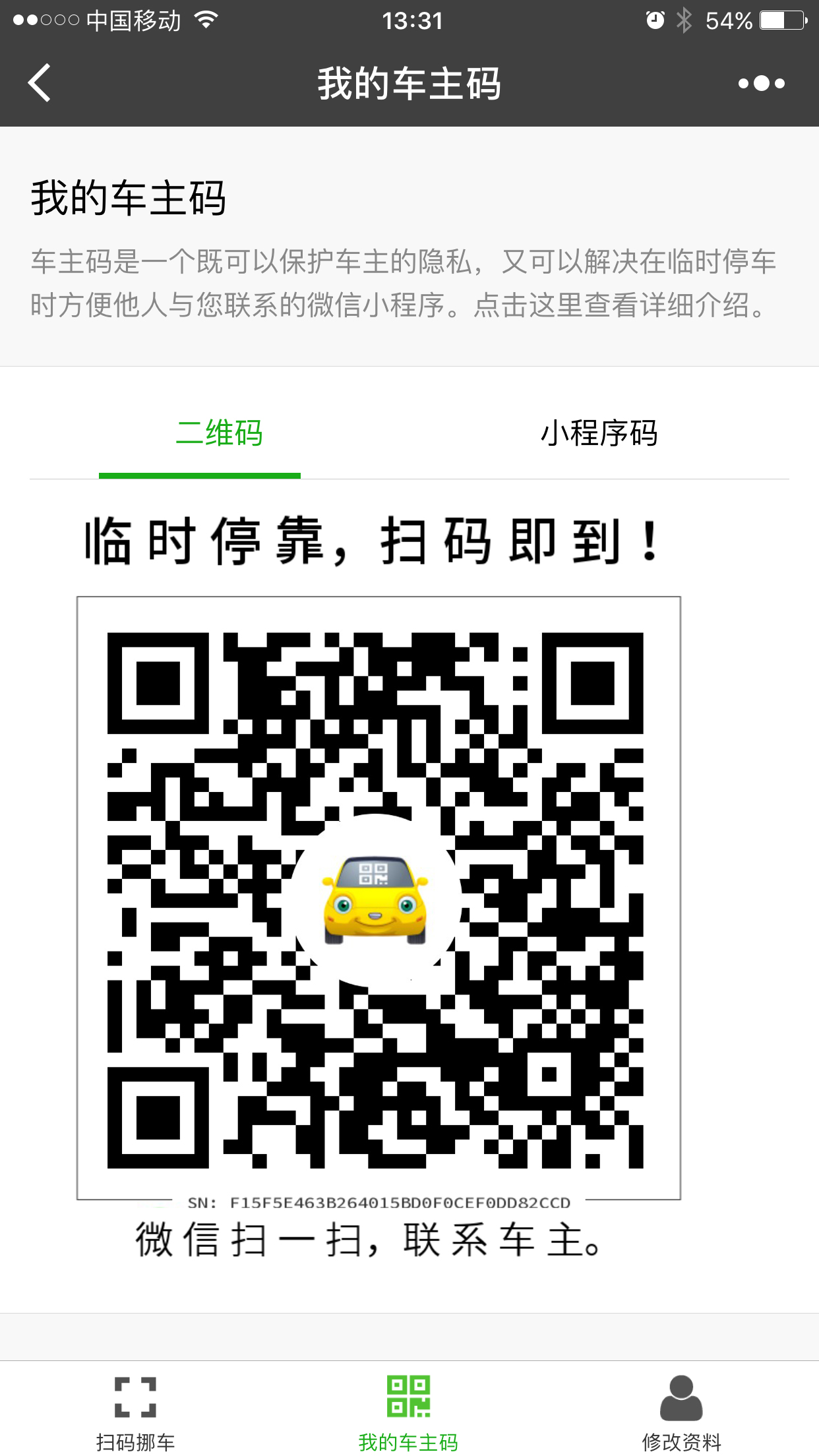Open the three-dot more menu
The width and height of the screenshot is (819, 1456).
click(761, 83)
